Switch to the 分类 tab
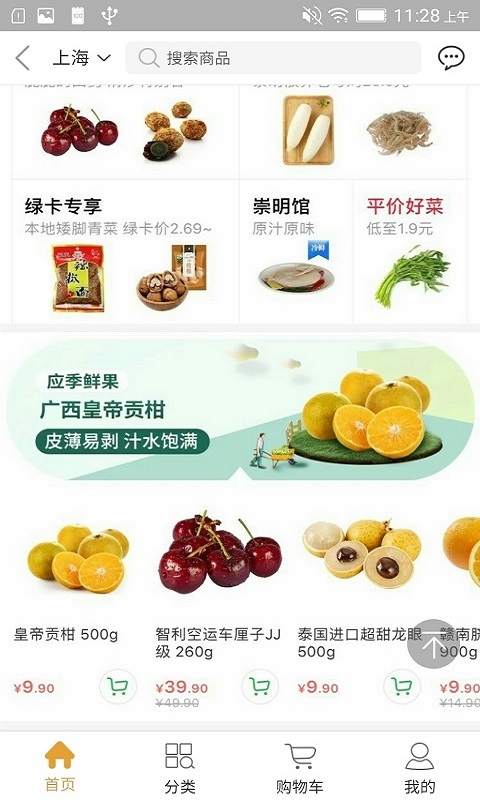The image size is (480, 800). [x=180, y=766]
